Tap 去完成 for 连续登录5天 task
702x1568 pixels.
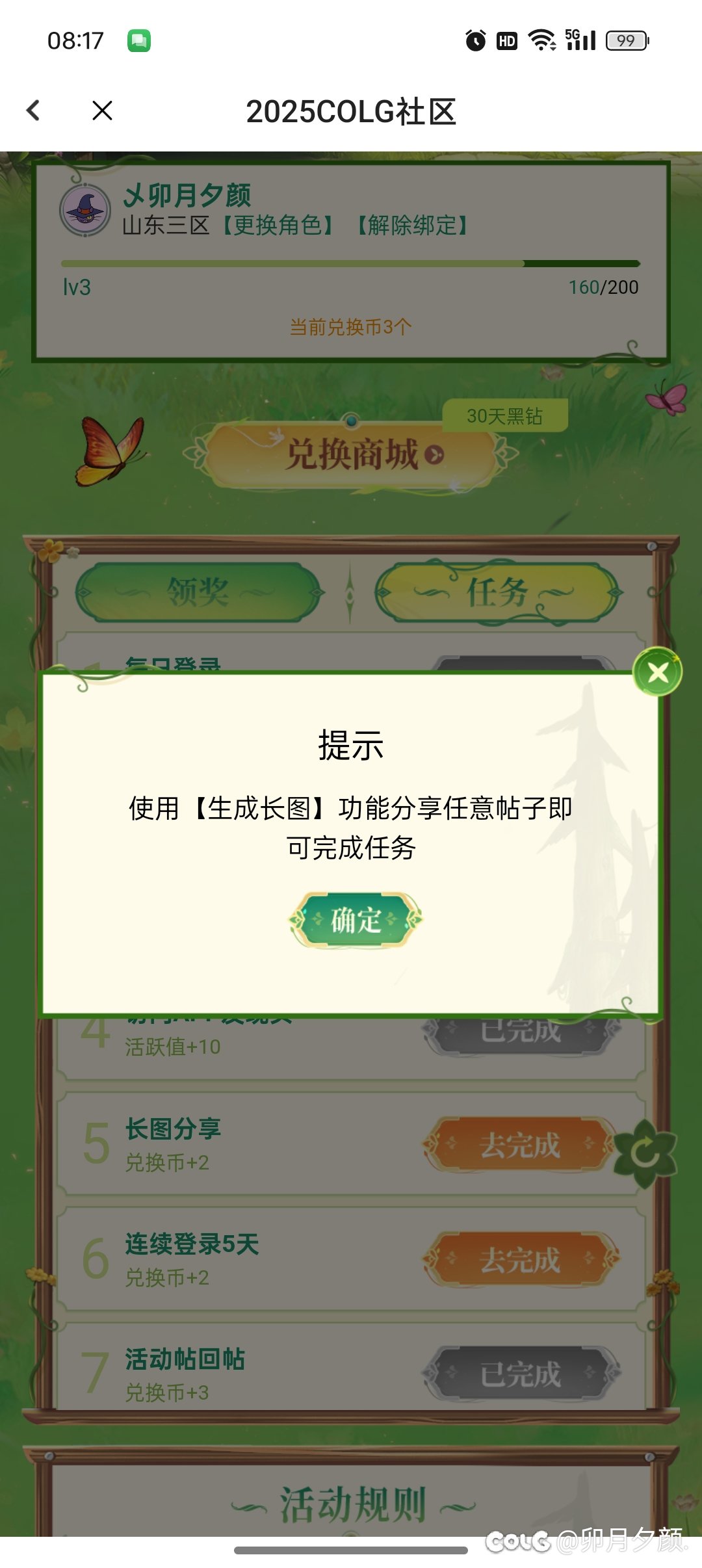click(x=520, y=1260)
